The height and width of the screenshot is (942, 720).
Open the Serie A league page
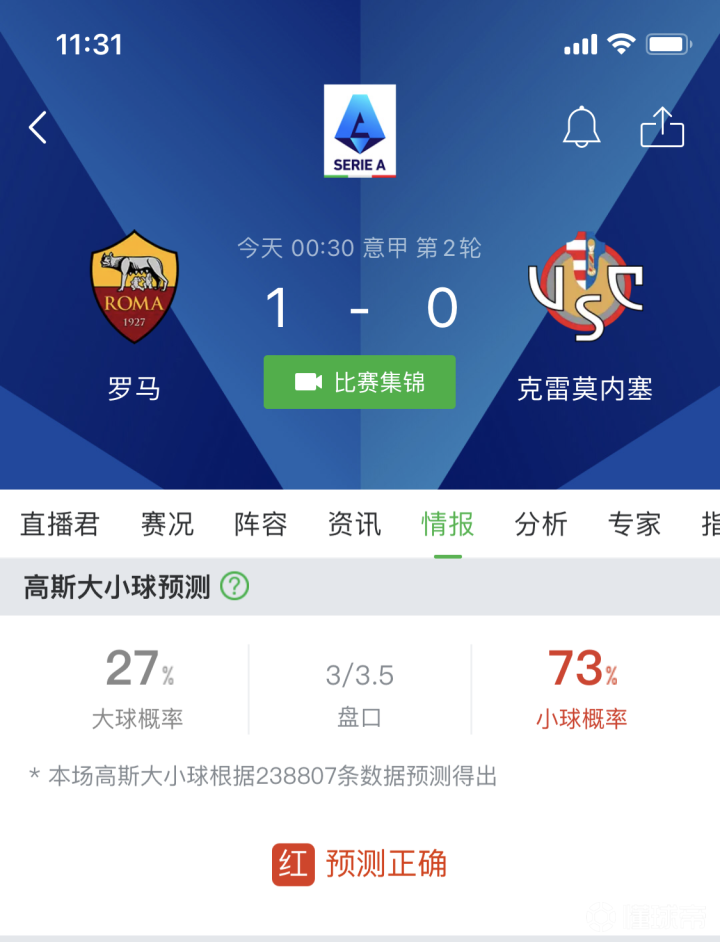pos(360,131)
